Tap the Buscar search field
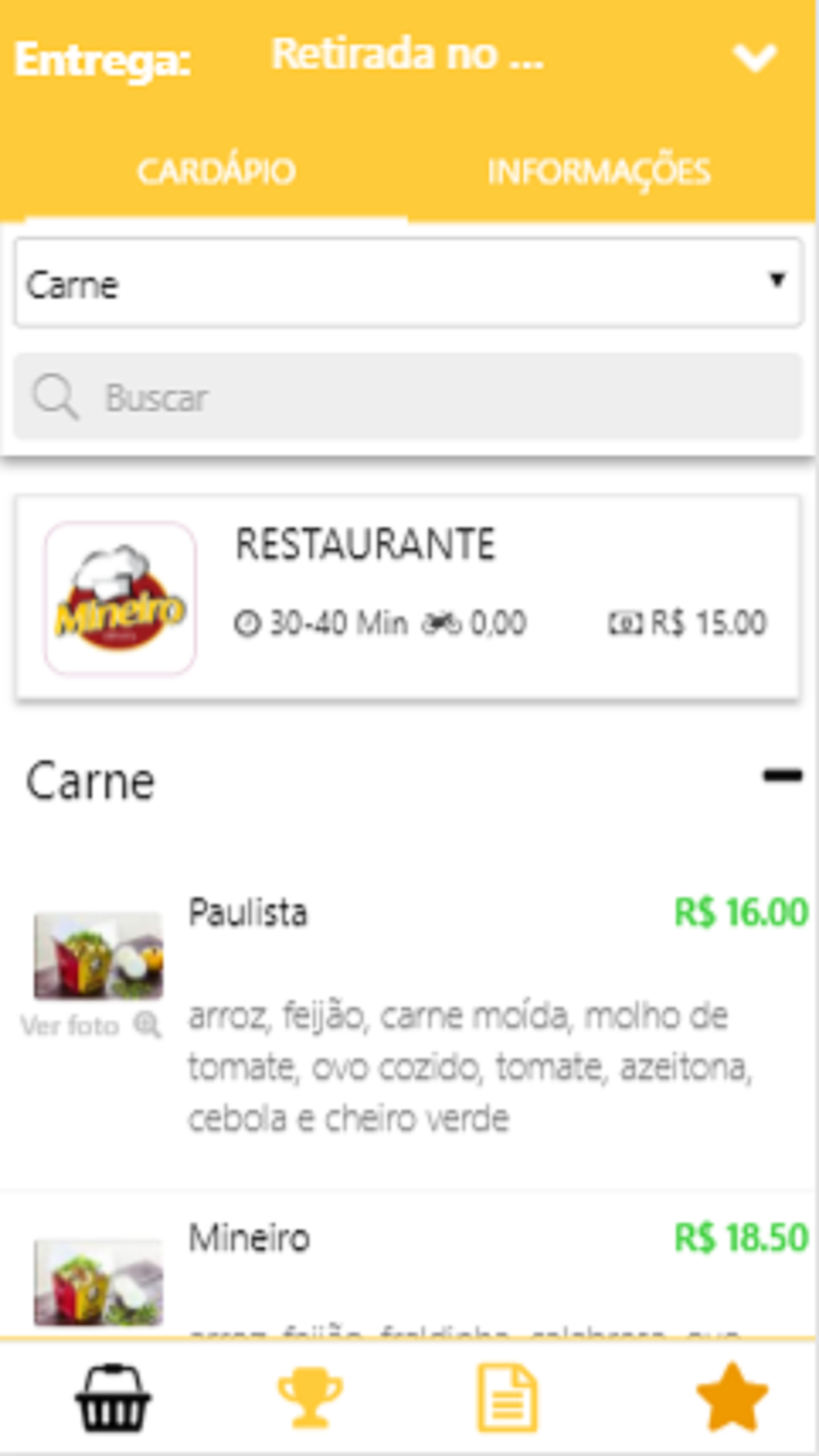This screenshot has width=819, height=1456. (408, 397)
